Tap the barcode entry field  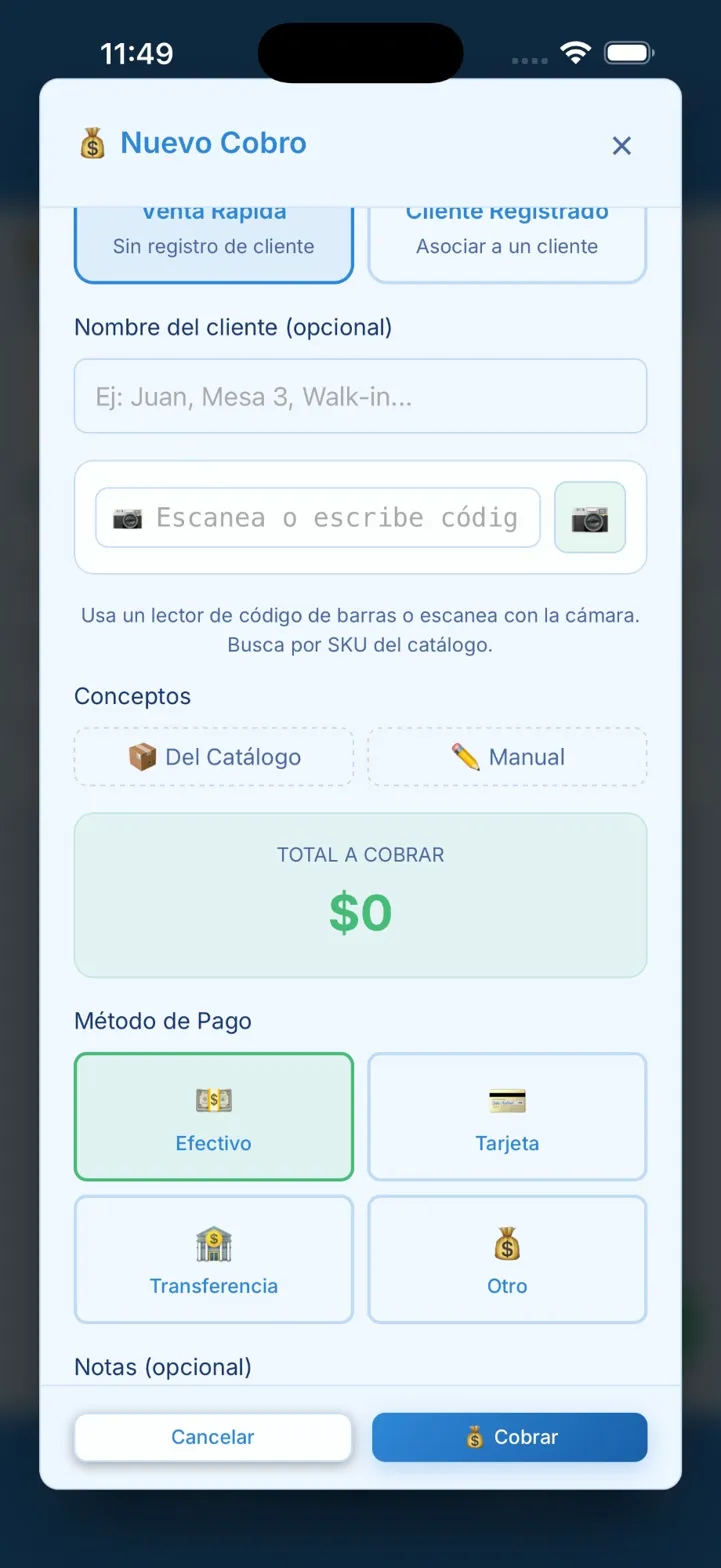pyautogui.click(x=317, y=517)
